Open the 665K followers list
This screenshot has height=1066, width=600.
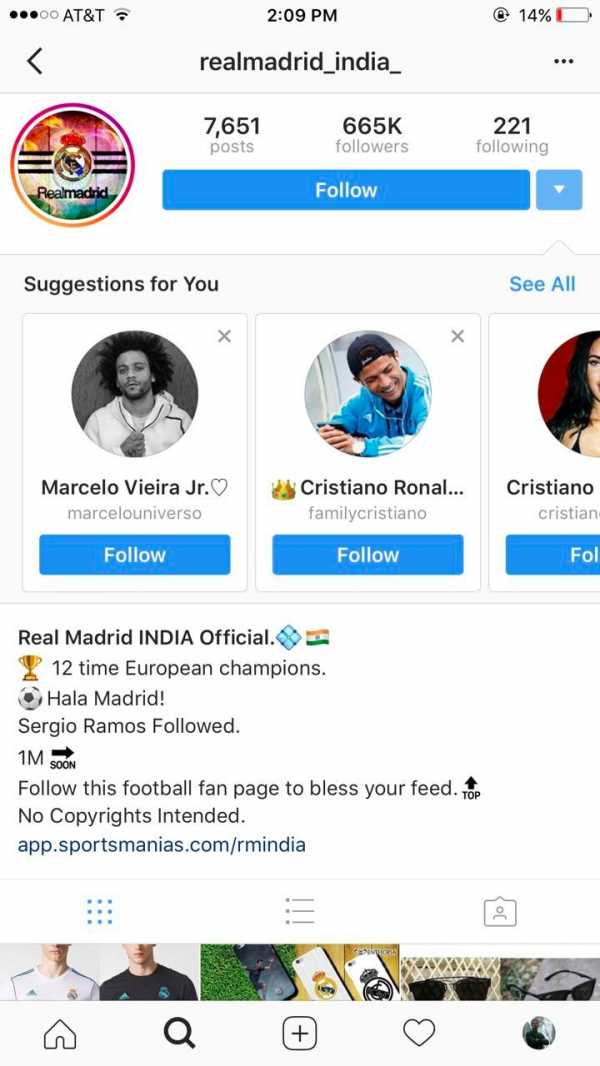(x=372, y=135)
